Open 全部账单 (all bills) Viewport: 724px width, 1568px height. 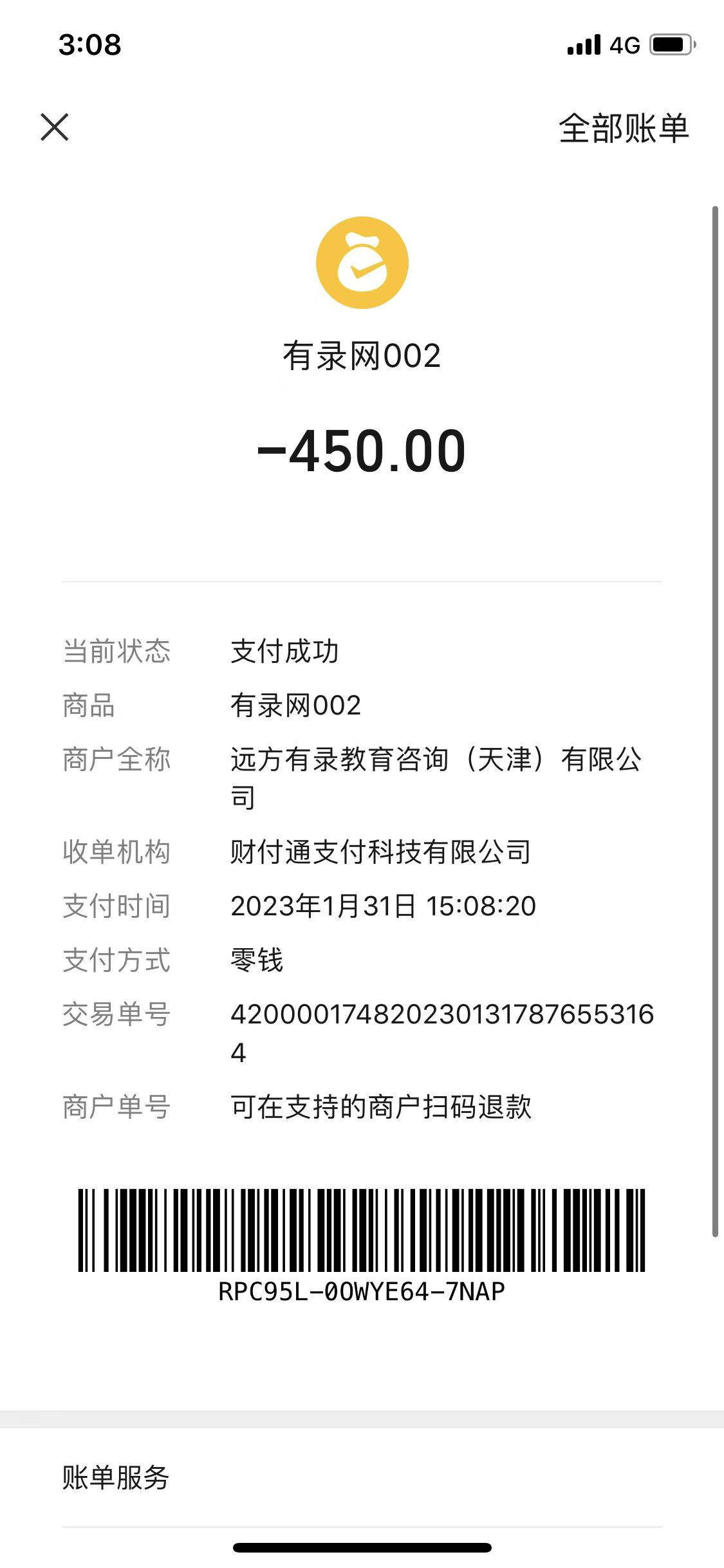623,128
